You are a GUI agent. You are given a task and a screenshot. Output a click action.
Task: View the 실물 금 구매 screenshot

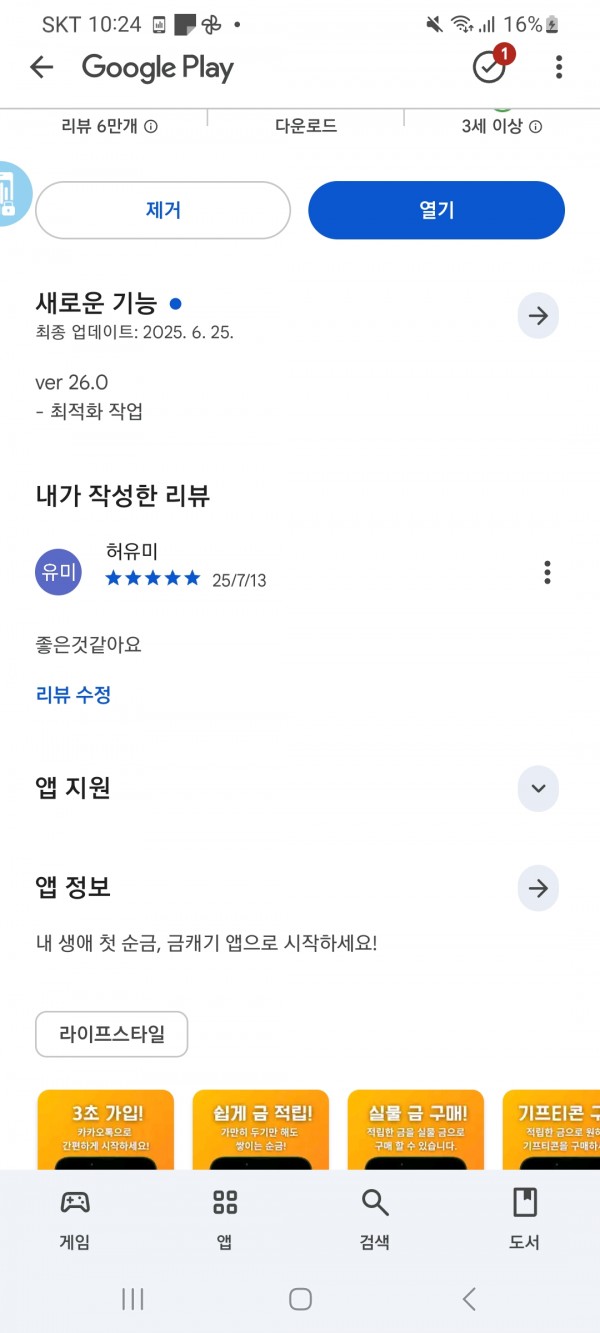point(415,1129)
